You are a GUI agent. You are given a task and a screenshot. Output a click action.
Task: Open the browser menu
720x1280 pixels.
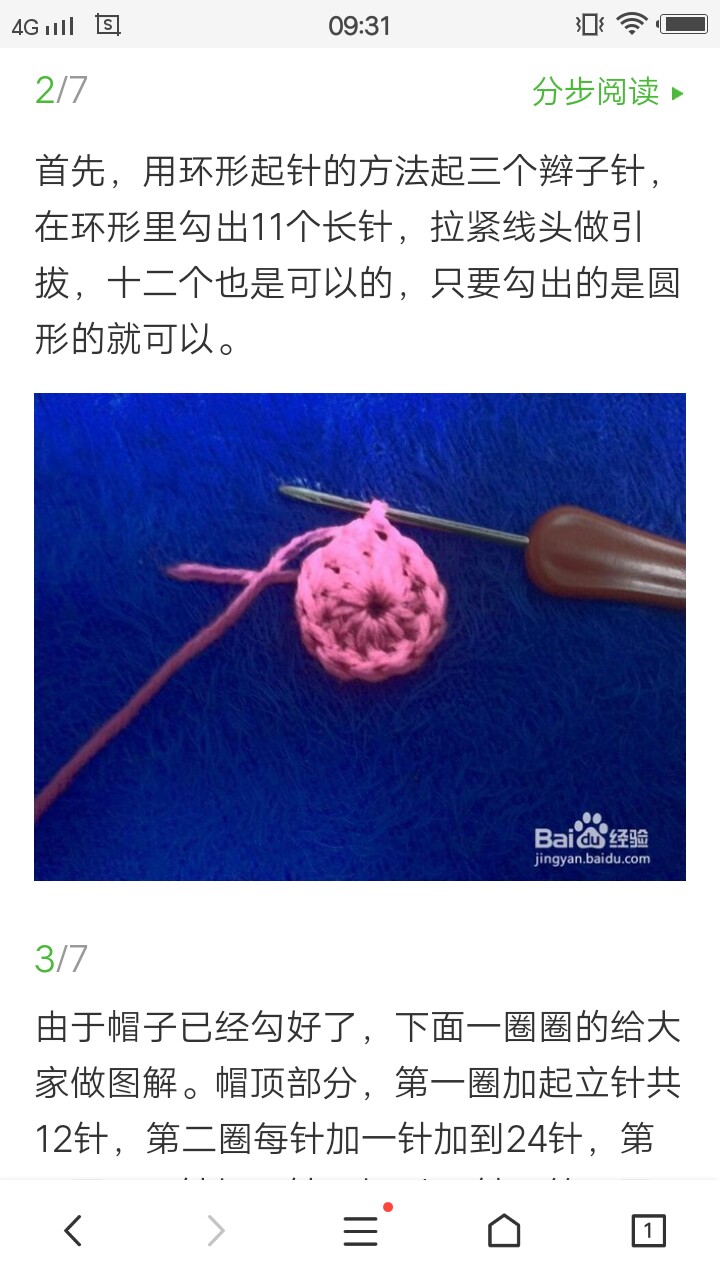[360, 1231]
